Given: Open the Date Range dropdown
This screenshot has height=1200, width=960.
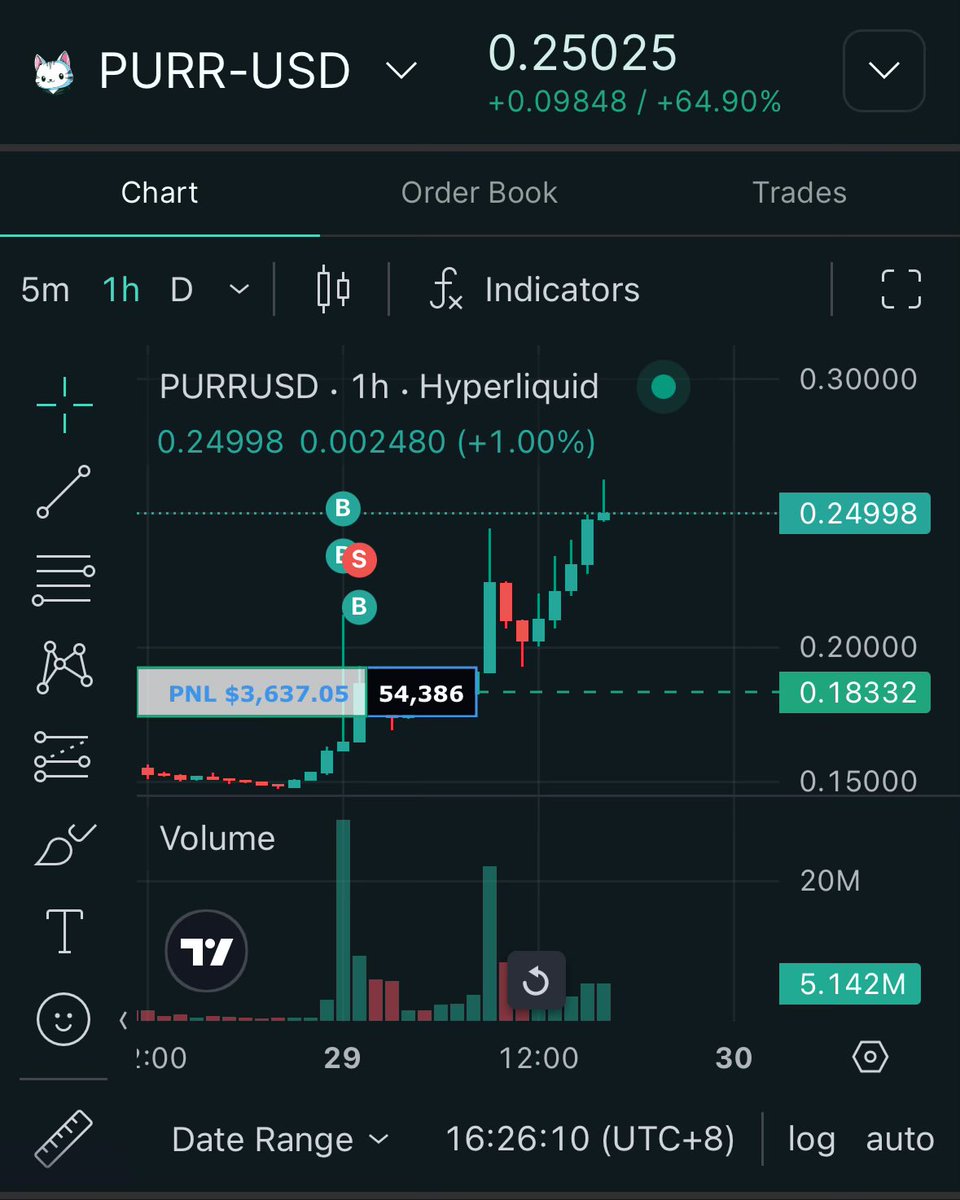Looking at the screenshot, I should [x=280, y=1139].
